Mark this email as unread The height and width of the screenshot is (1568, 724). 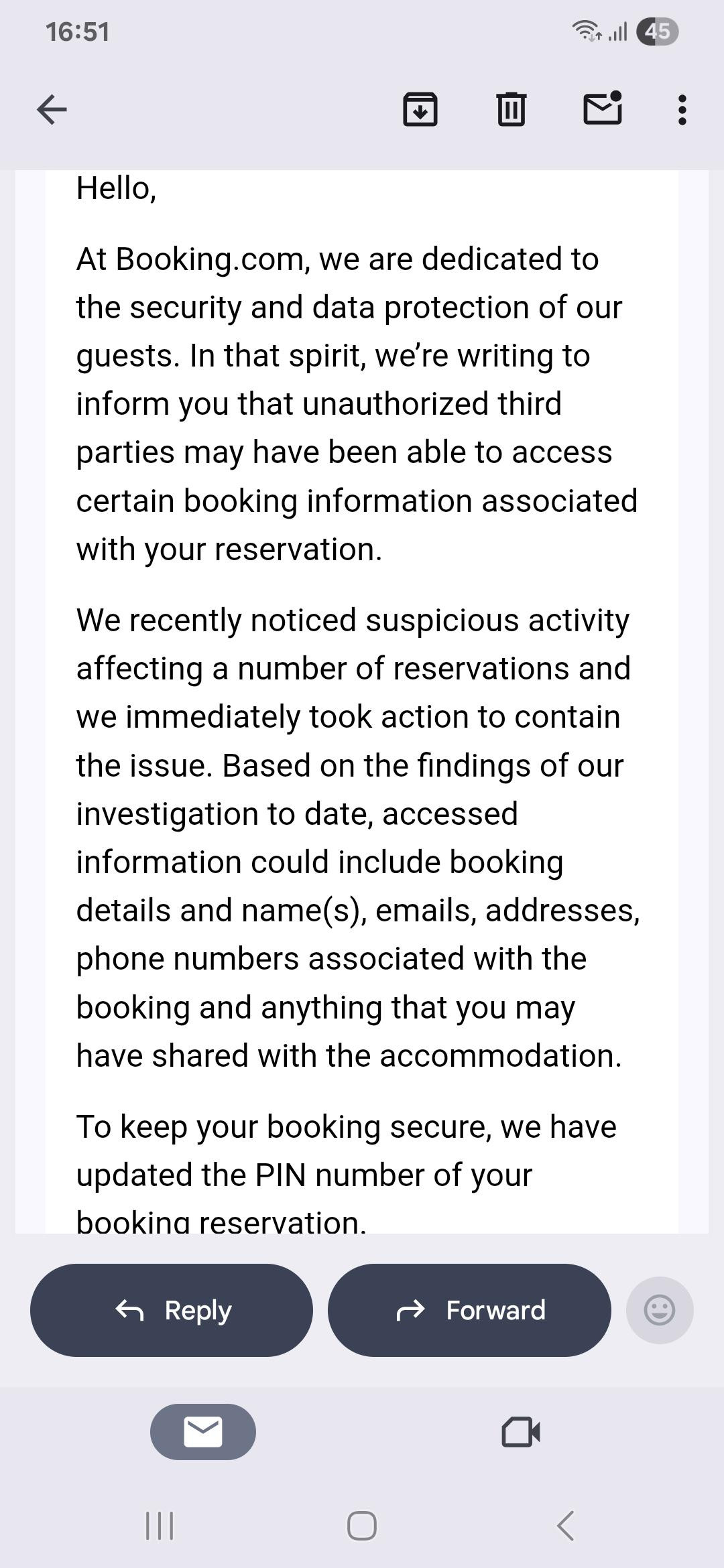tap(603, 109)
